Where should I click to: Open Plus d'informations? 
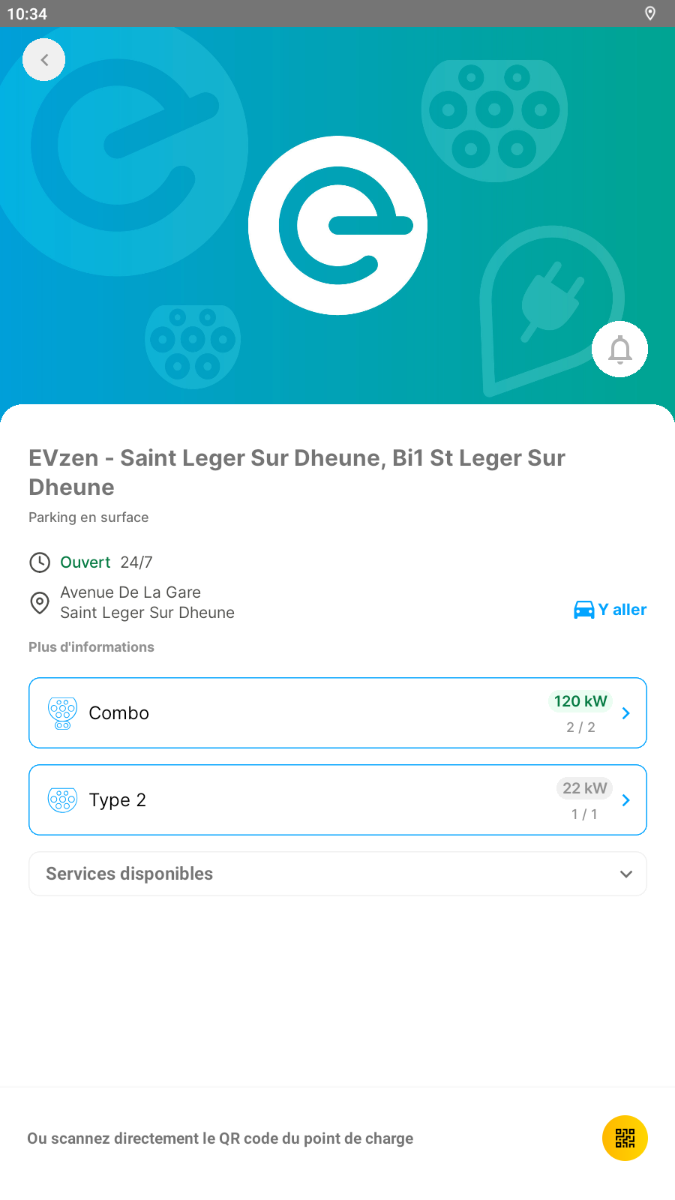[x=91, y=647]
